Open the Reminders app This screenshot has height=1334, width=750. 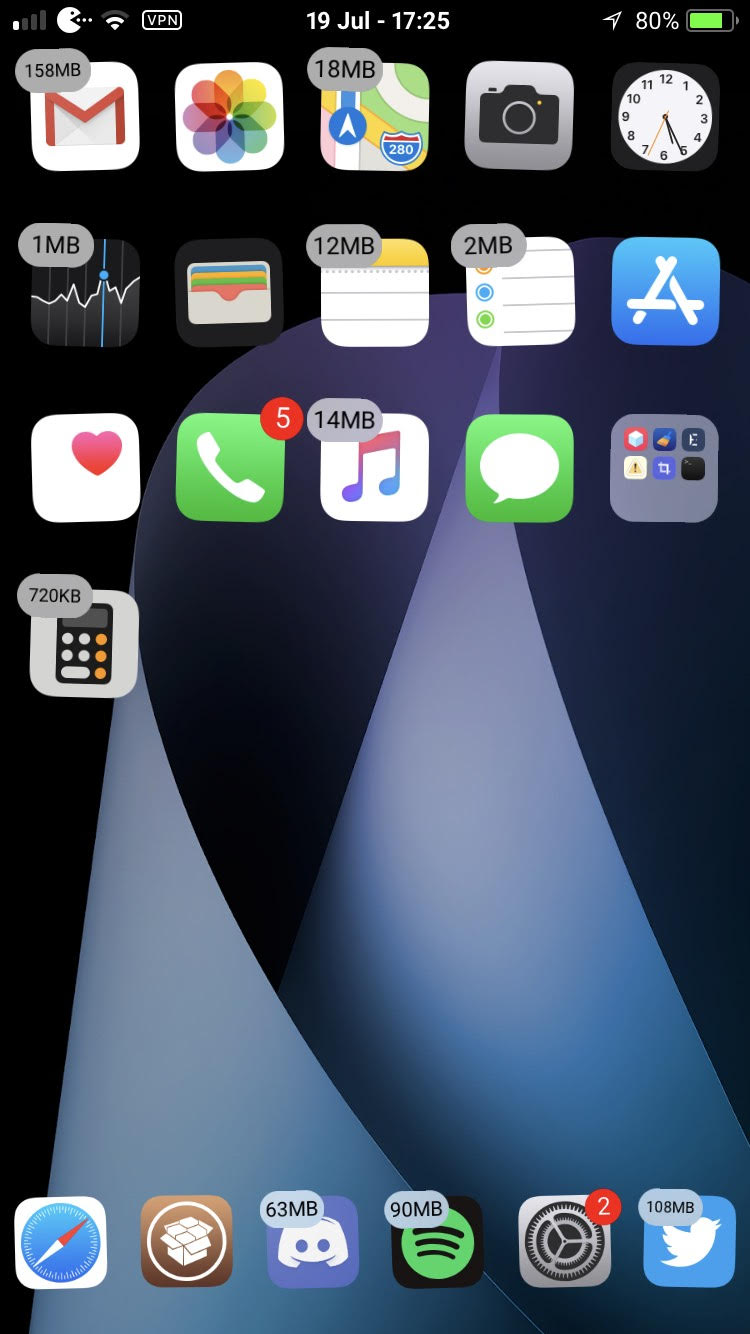pyautogui.click(x=520, y=292)
